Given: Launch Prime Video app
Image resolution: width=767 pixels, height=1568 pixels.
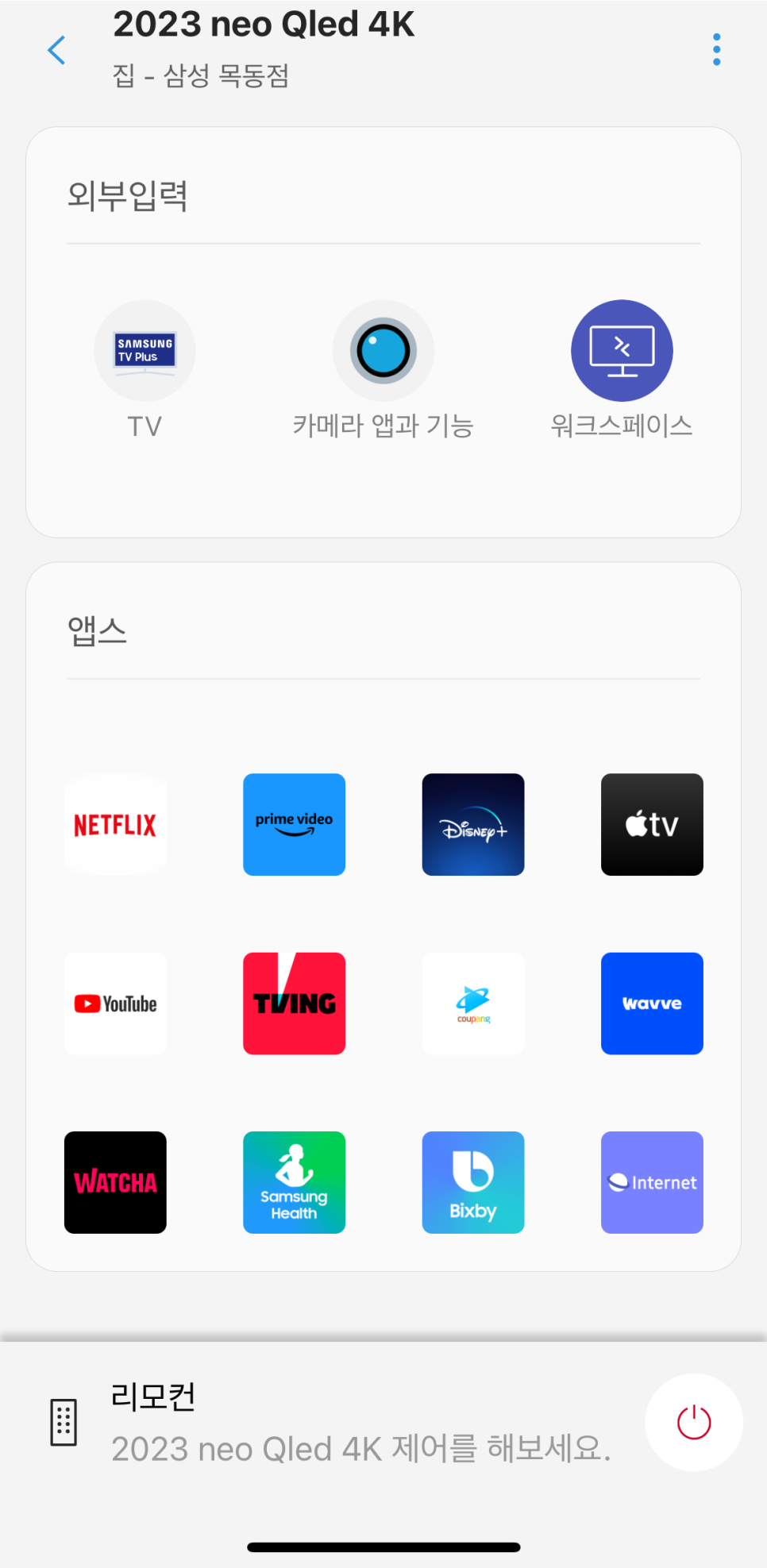Looking at the screenshot, I should [x=295, y=825].
